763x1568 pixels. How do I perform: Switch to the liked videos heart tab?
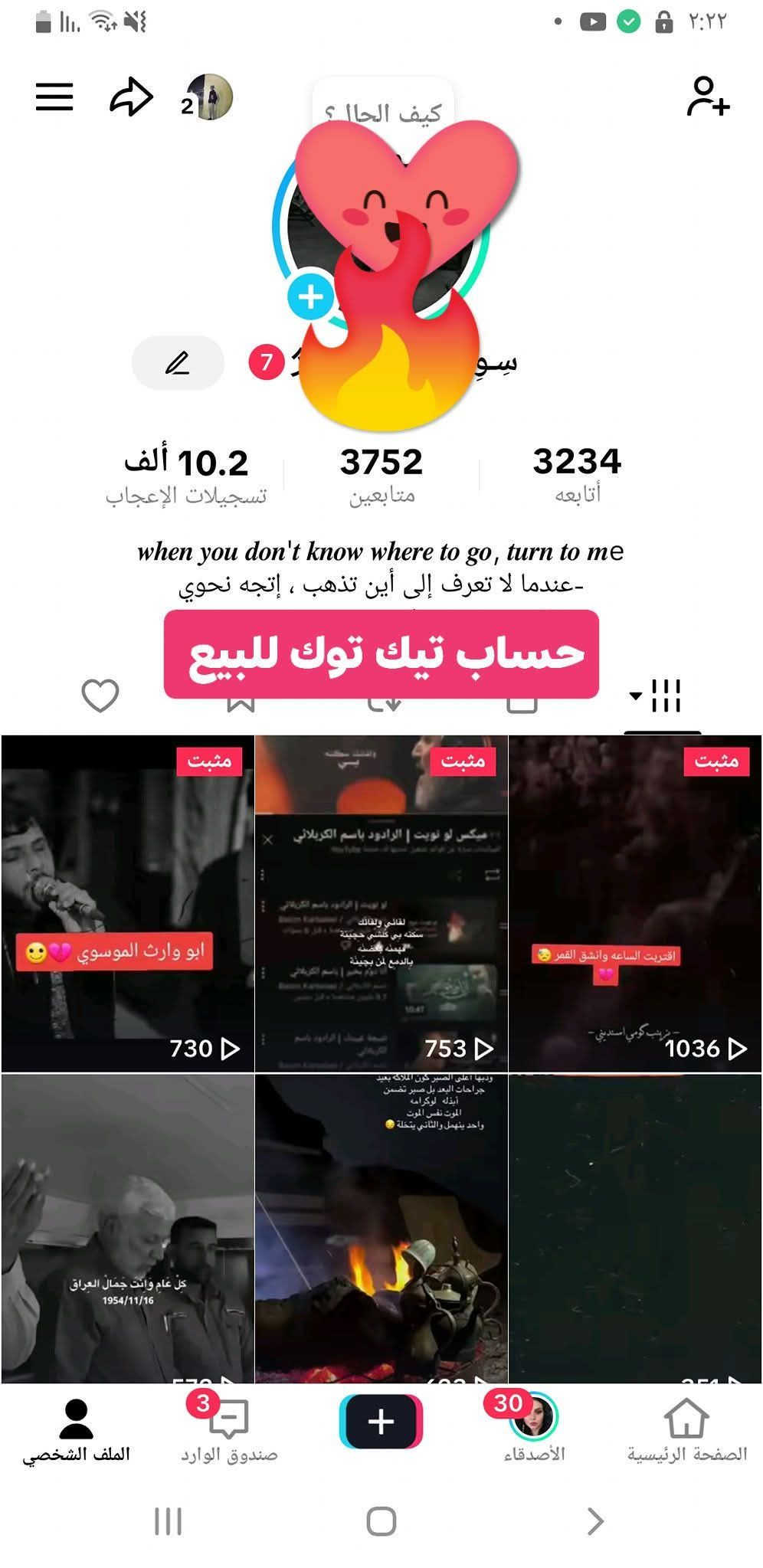tap(100, 696)
